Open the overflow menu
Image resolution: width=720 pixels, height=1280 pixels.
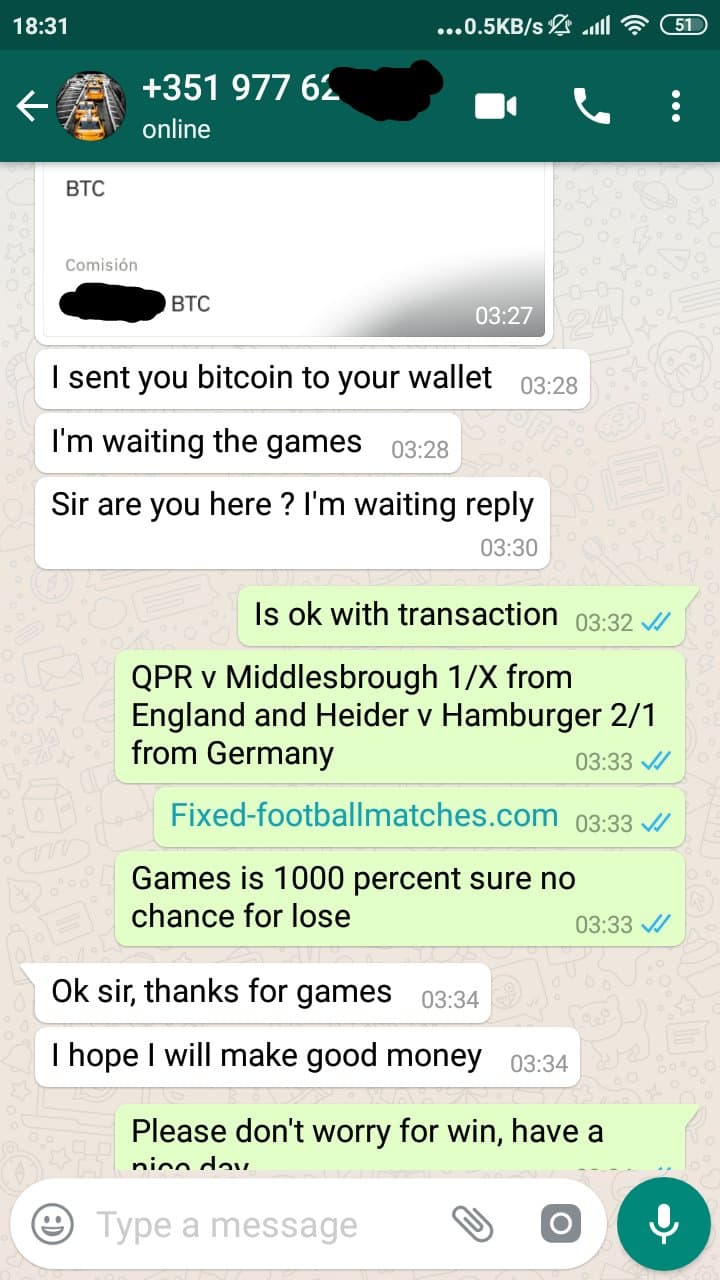pos(676,106)
